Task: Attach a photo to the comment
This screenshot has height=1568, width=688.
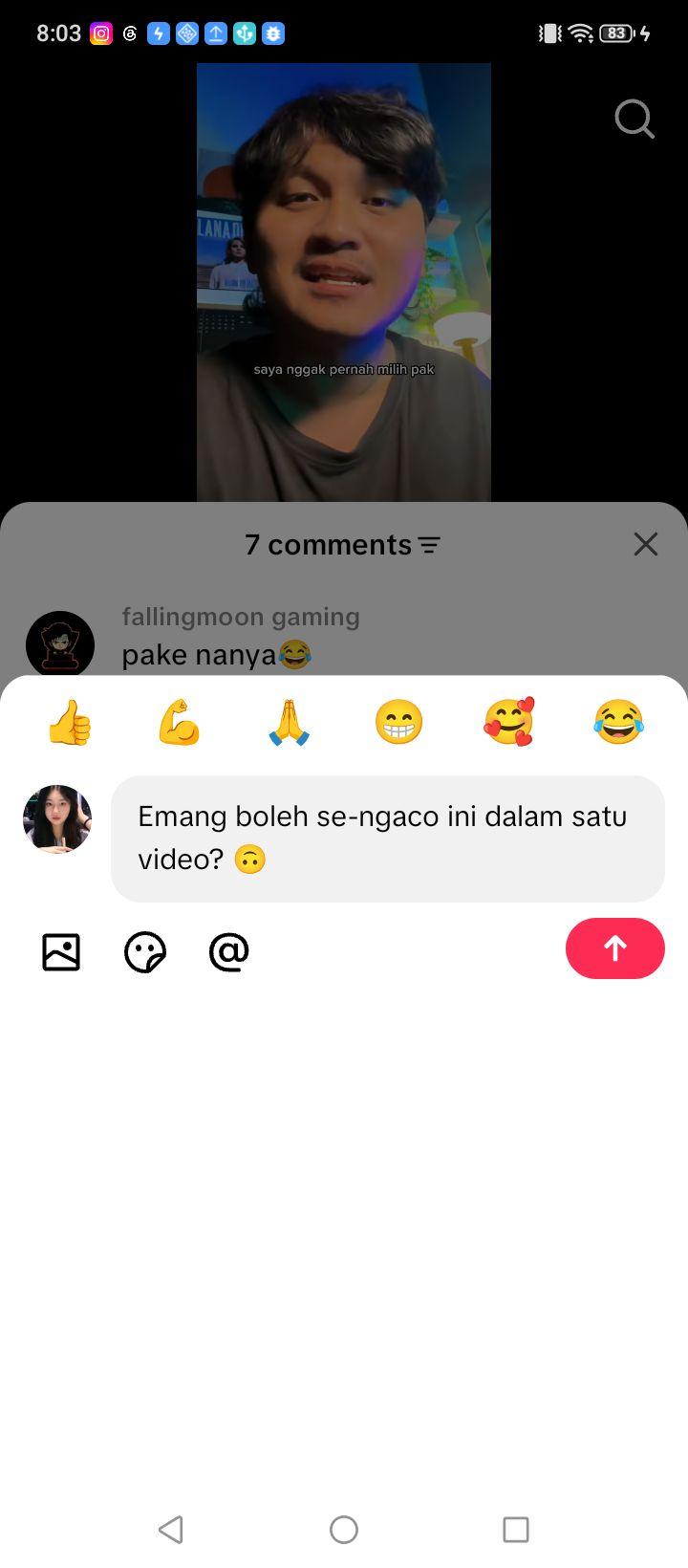Action: pyautogui.click(x=61, y=952)
